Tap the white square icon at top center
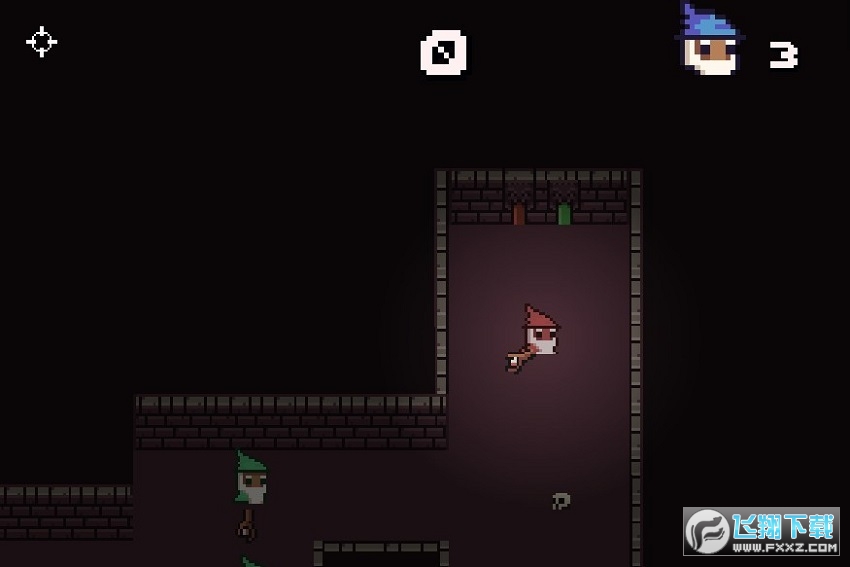This screenshot has width=850, height=567. coord(444,53)
